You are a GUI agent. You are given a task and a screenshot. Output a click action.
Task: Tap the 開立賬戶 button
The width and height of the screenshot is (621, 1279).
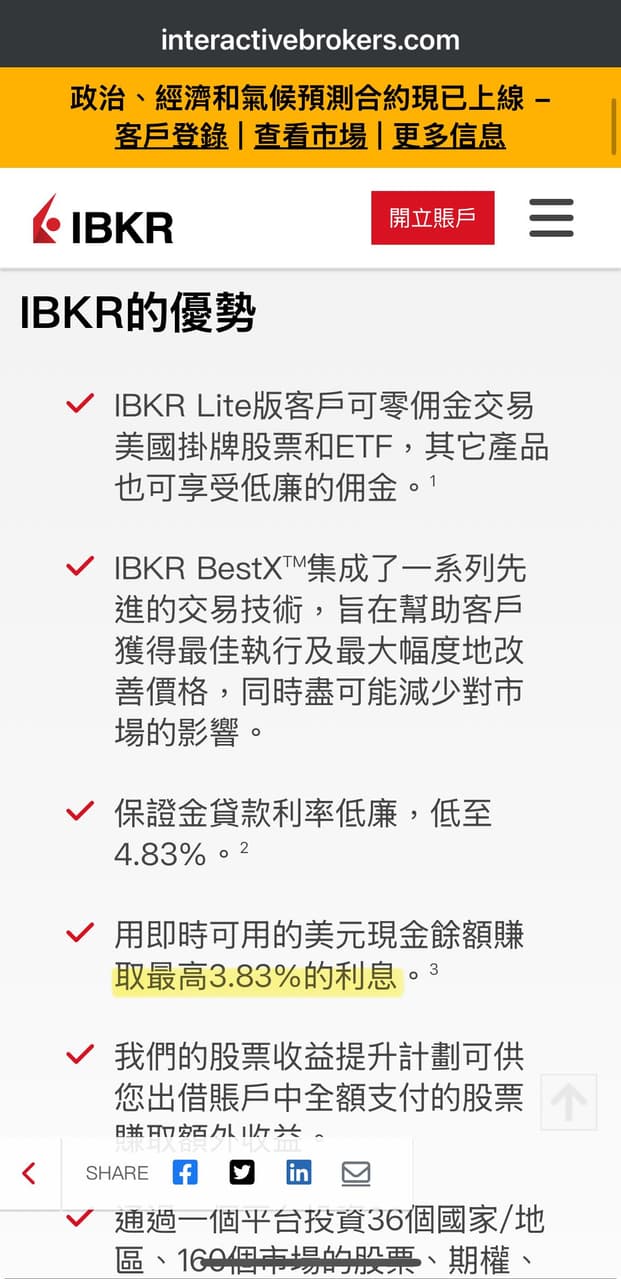pos(432,218)
